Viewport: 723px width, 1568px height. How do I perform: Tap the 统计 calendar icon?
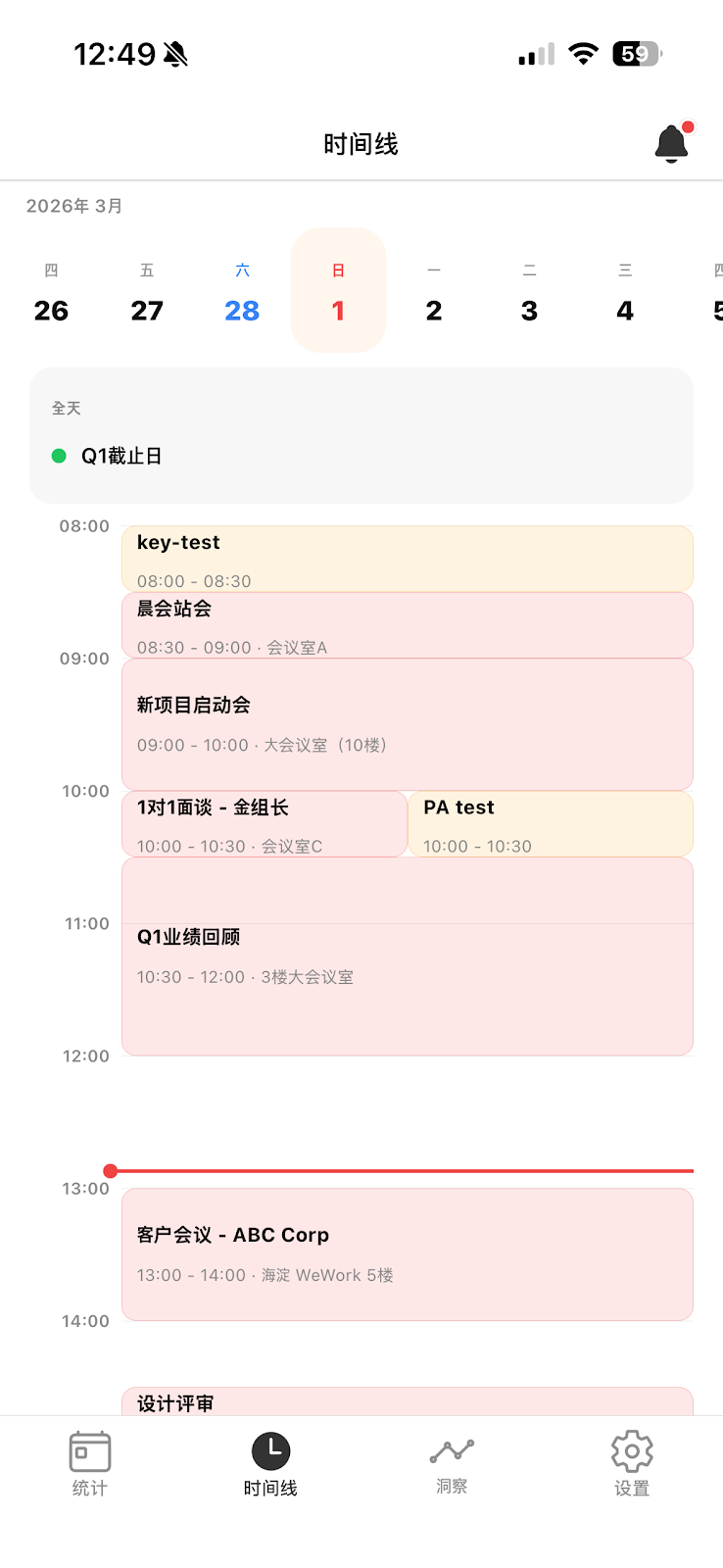point(90,1450)
